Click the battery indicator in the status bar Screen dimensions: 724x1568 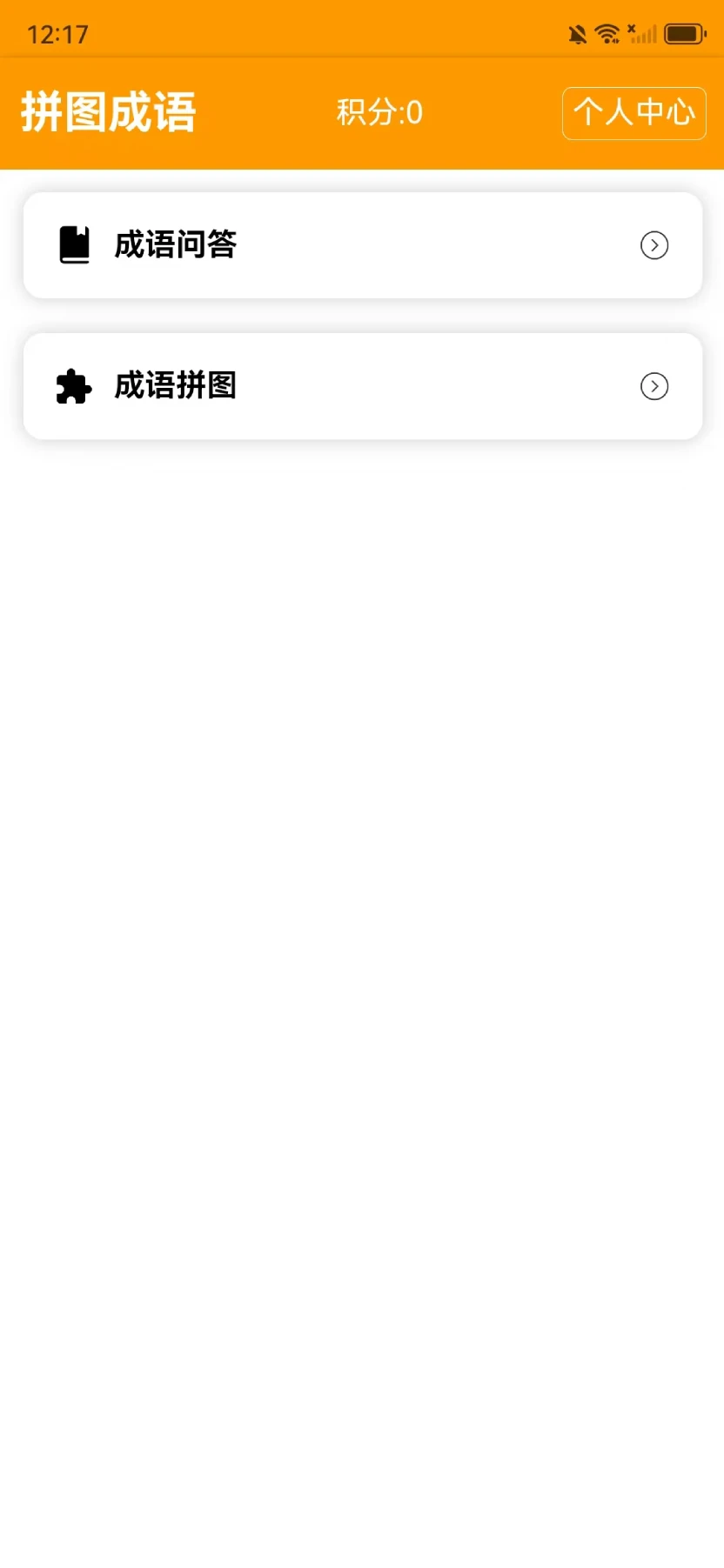click(682, 32)
